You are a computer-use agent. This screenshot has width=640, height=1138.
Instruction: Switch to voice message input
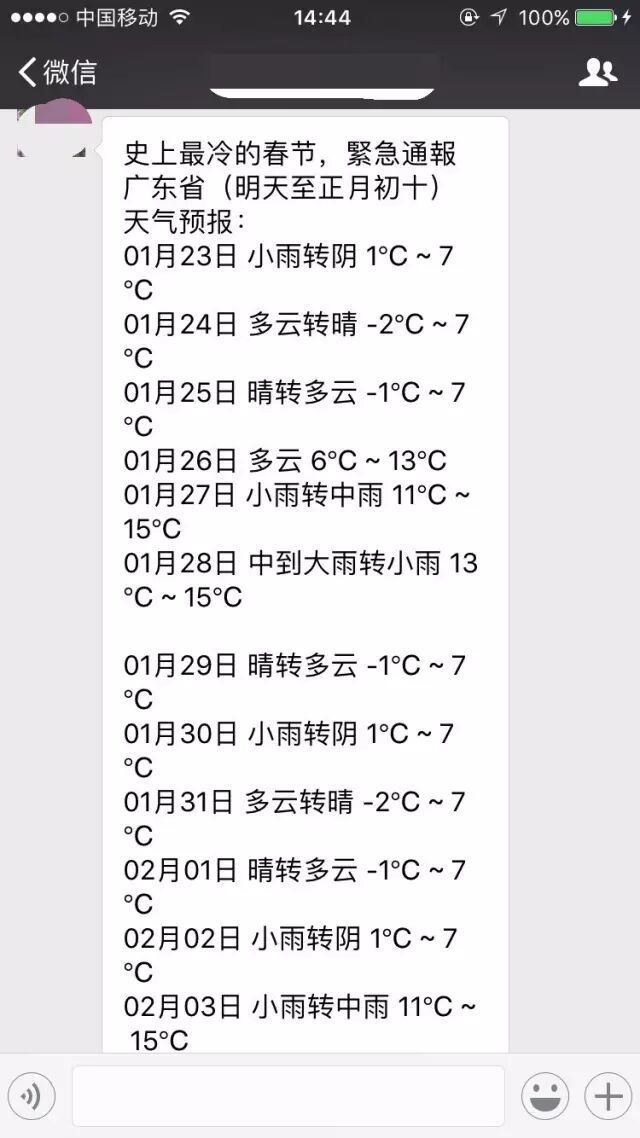tap(32, 1096)
